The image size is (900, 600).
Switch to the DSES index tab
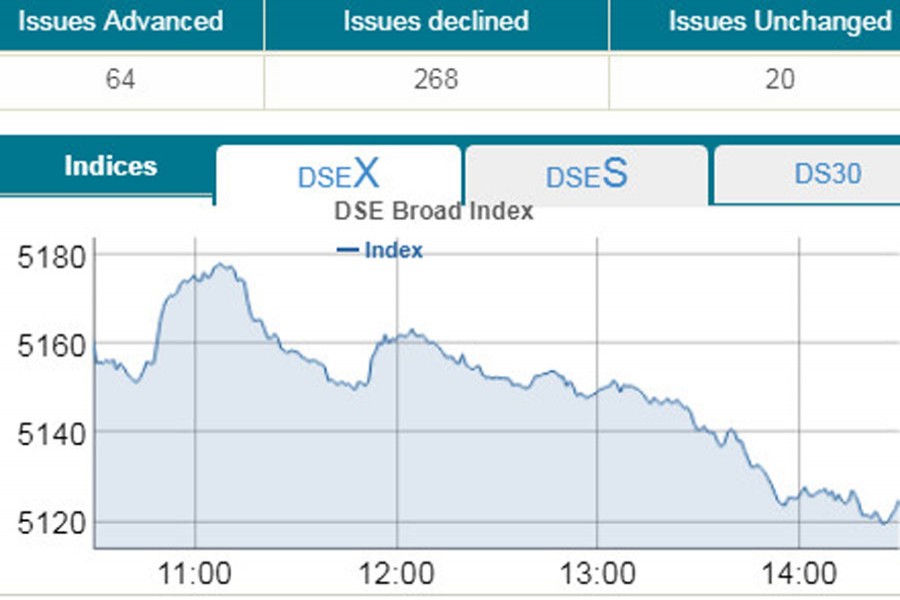coord(587,175)
